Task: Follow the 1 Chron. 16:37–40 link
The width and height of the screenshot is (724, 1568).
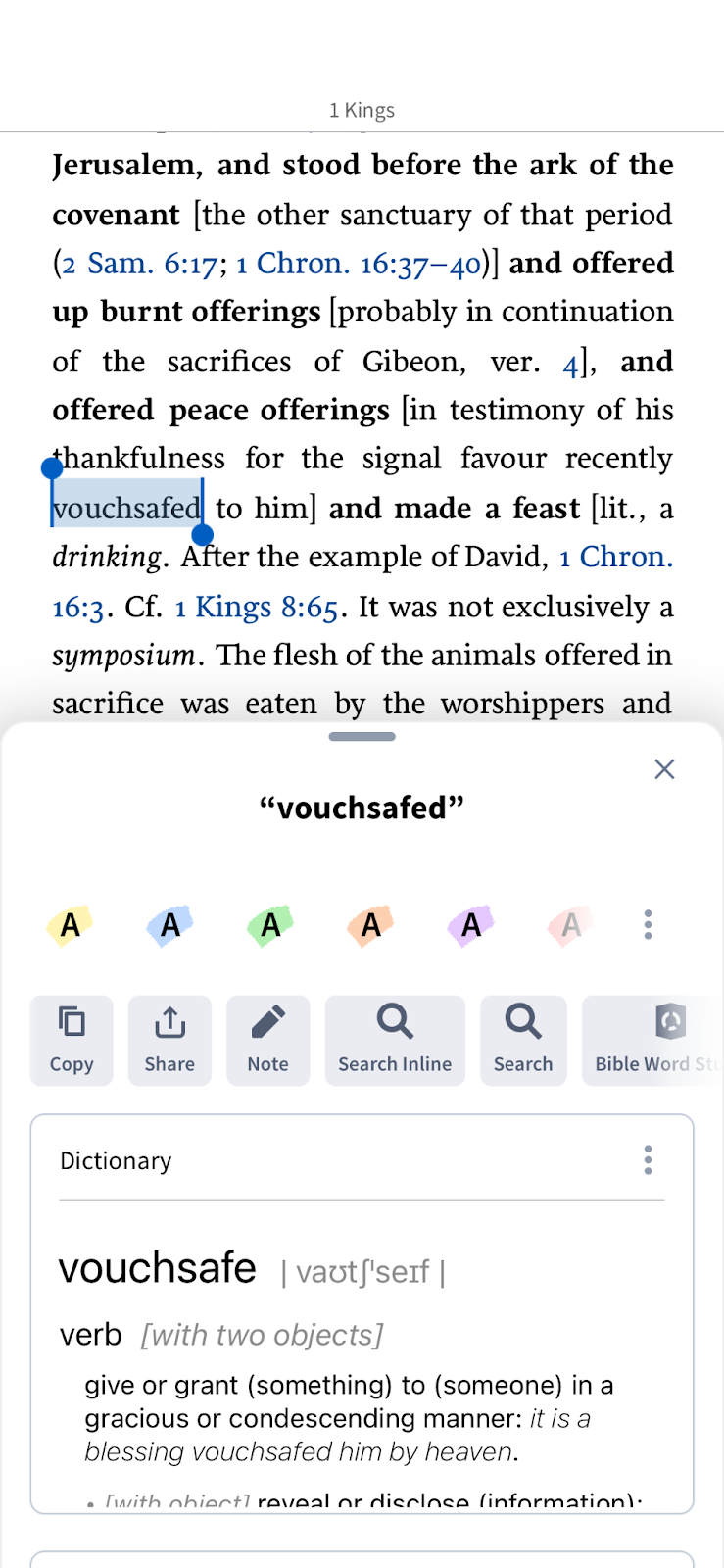Action: tap(359, 264)
